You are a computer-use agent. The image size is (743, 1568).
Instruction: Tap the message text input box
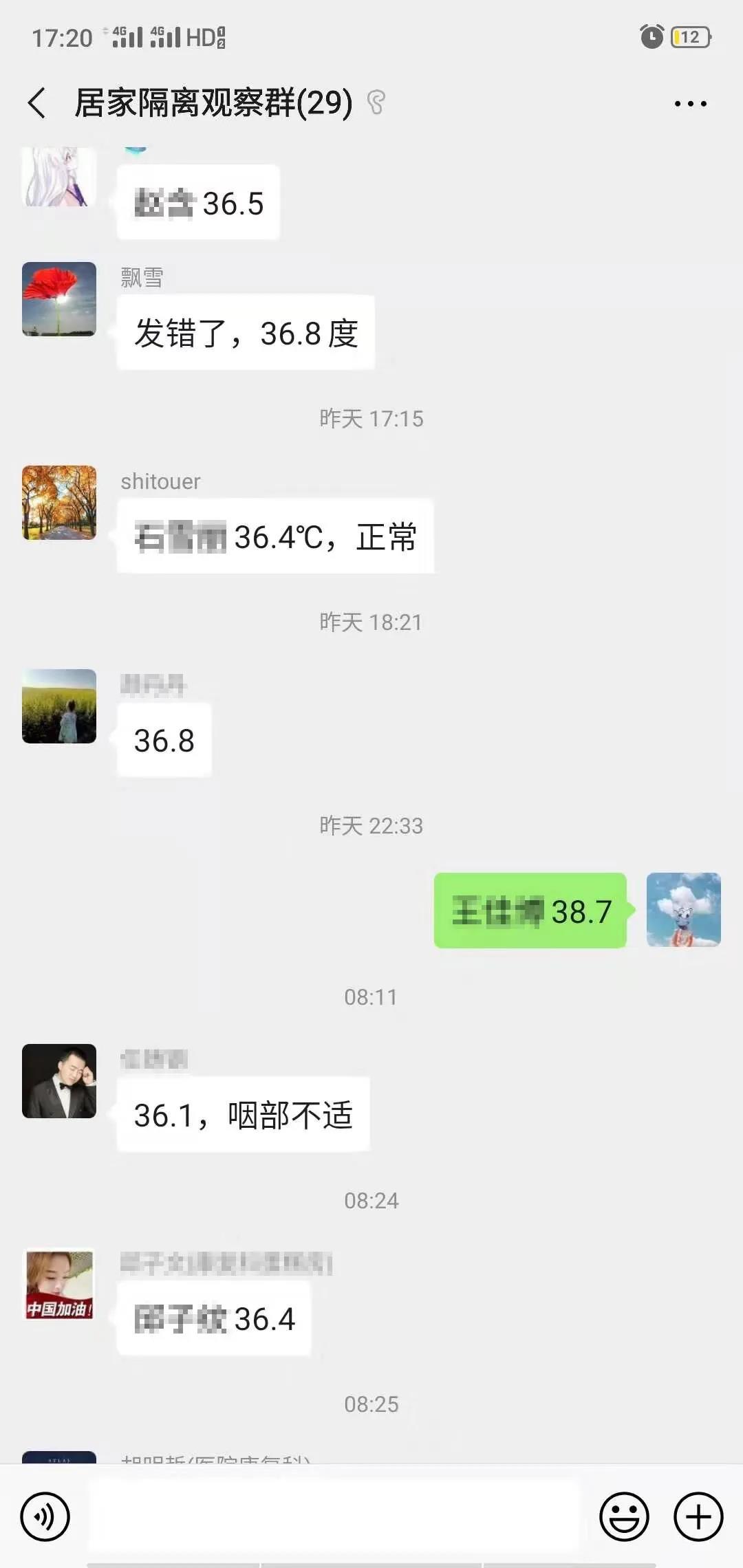(x=334, y=1516)
